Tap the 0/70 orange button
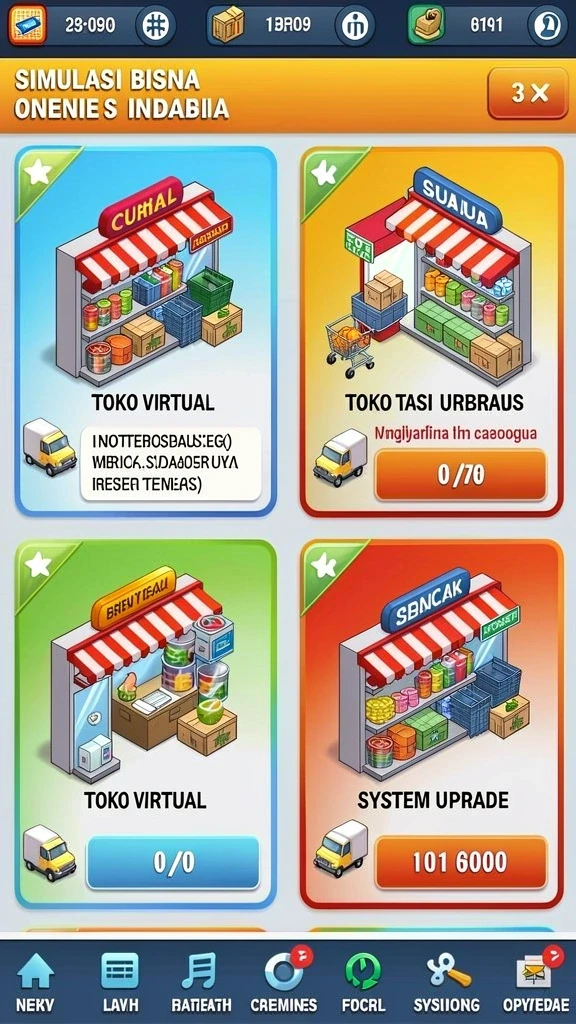The image size is (576, 1024). pyautogui.click(x=460, y=475)
